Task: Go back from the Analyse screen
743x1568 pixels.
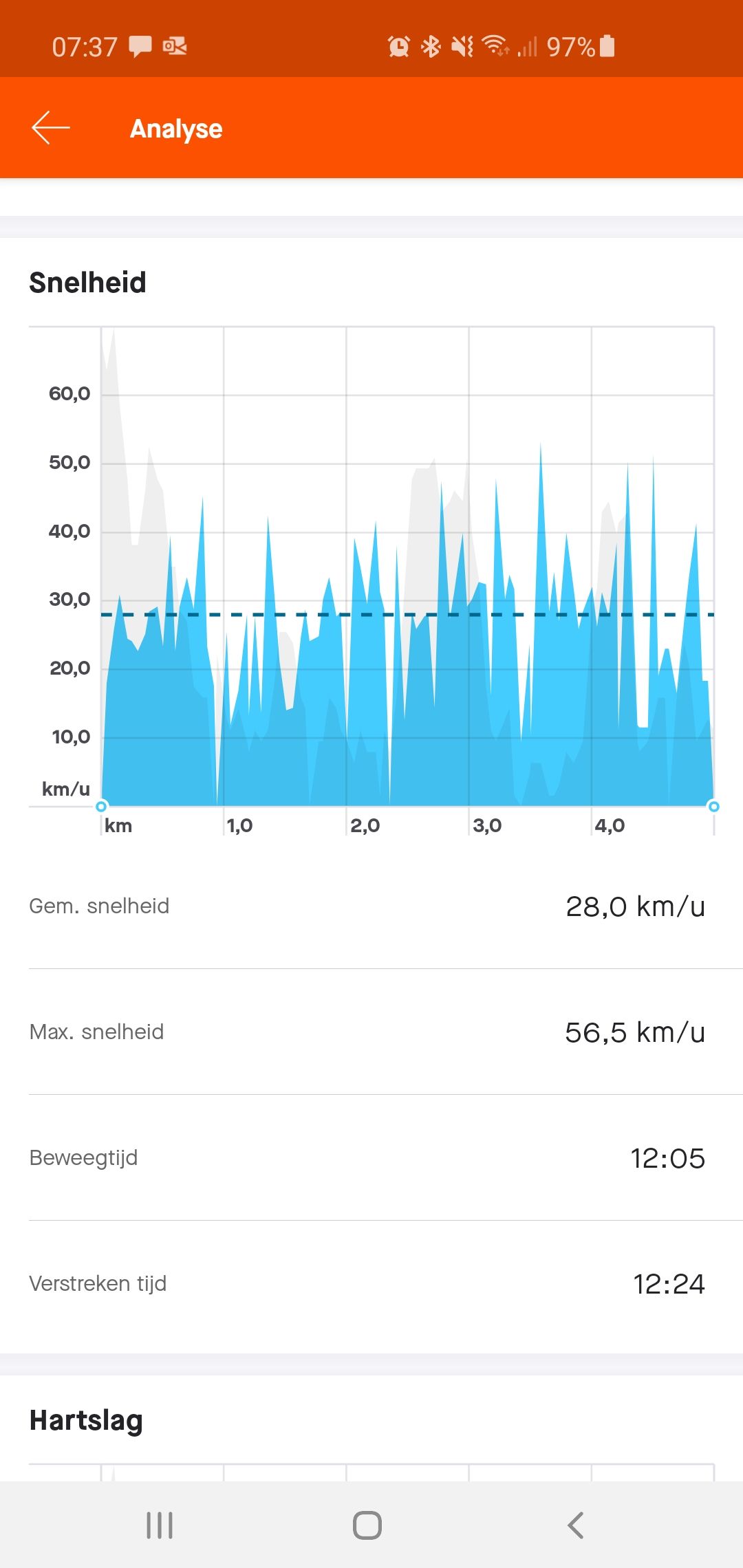Action: [51, 128]
